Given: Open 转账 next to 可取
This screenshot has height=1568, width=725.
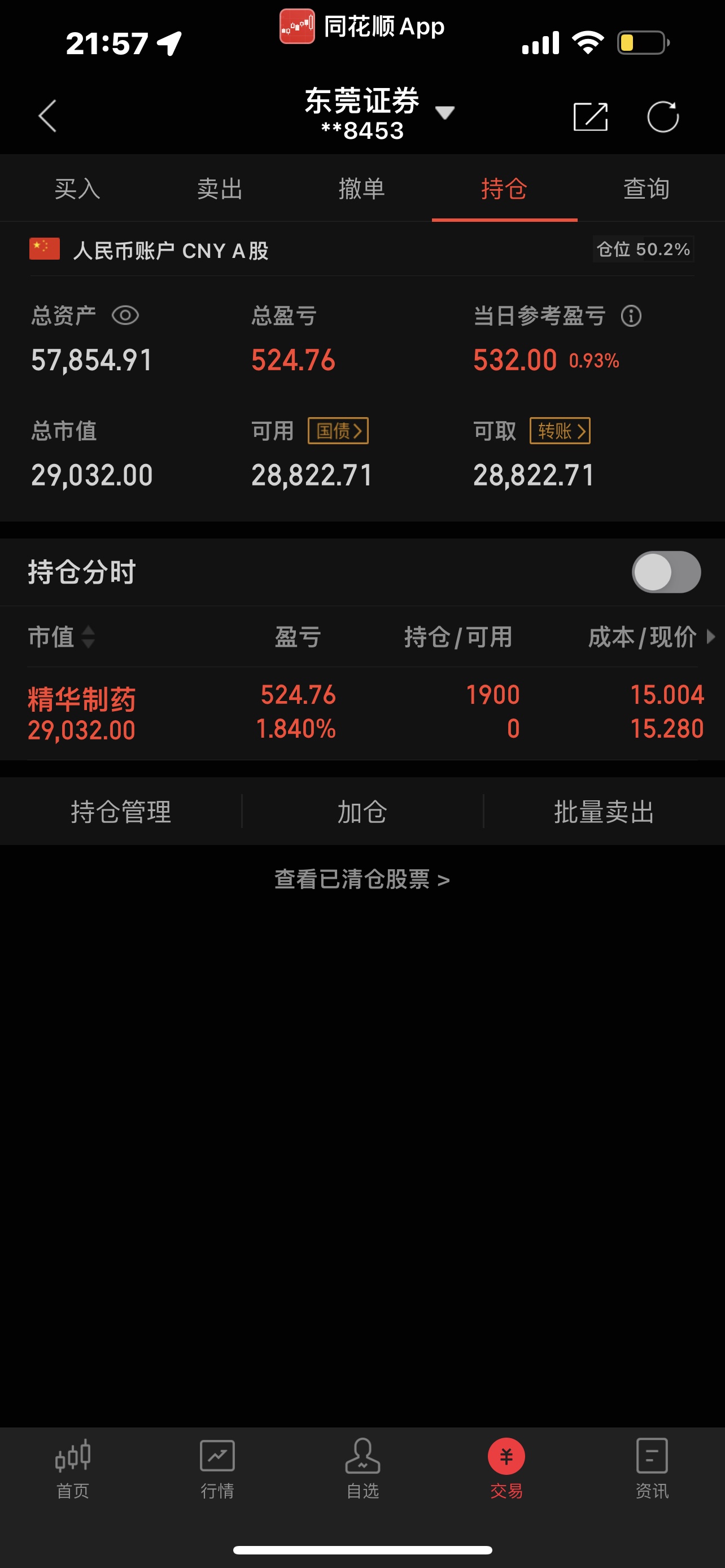Looking at the screenshot, I should (560, 431).
